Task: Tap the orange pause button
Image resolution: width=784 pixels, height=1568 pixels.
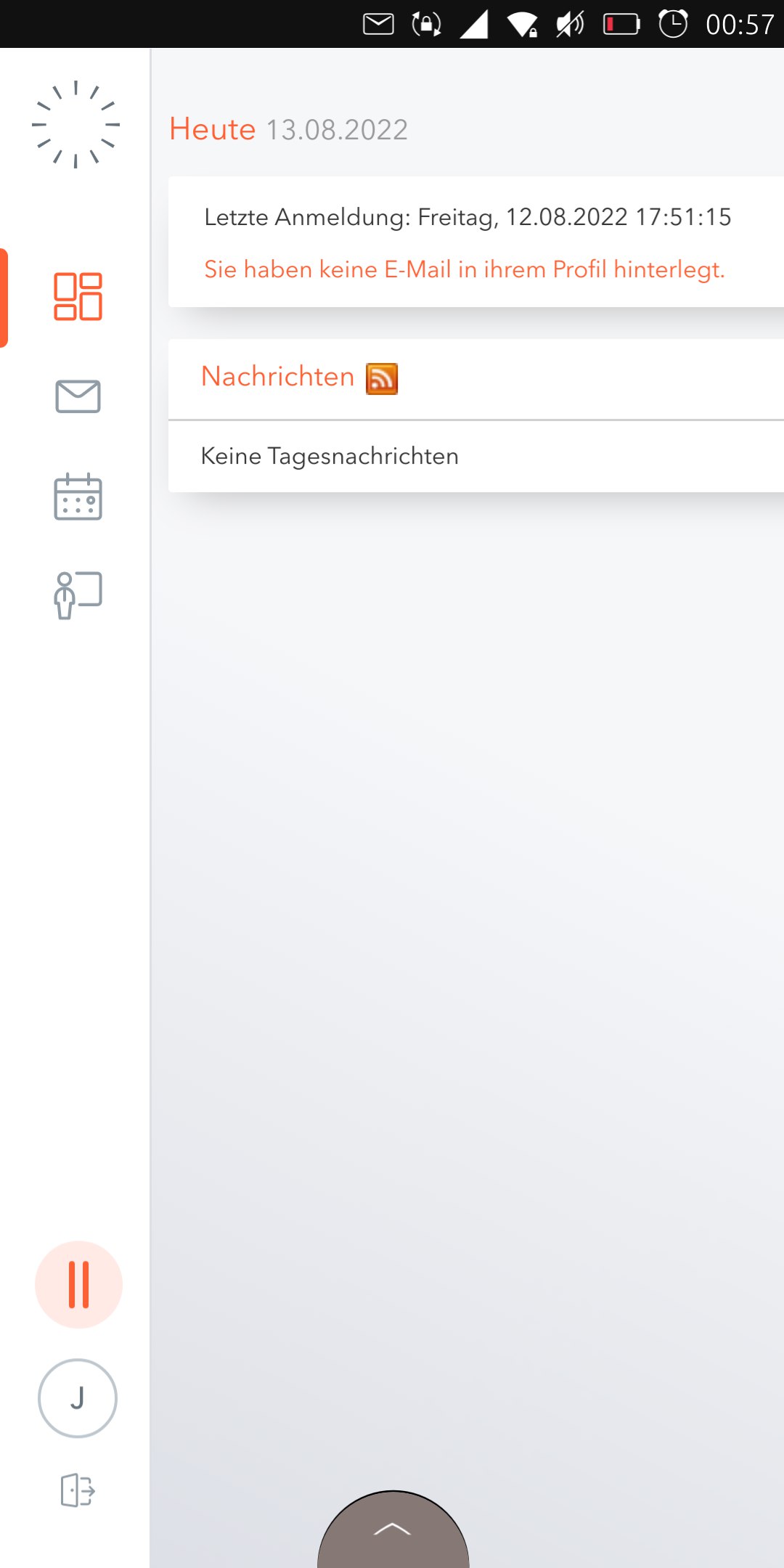Action: (78, 1285)
